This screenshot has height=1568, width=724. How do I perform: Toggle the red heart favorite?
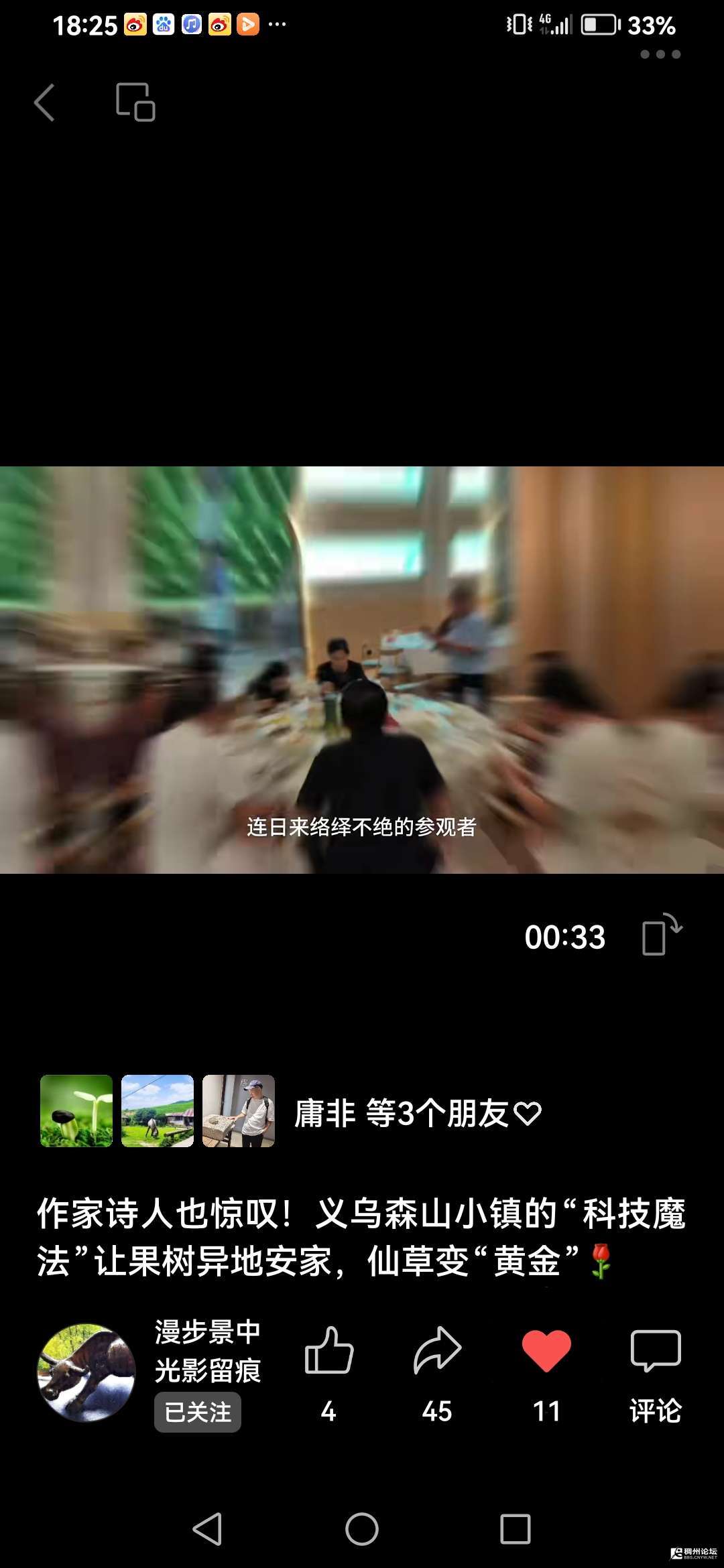[546, 1351]
